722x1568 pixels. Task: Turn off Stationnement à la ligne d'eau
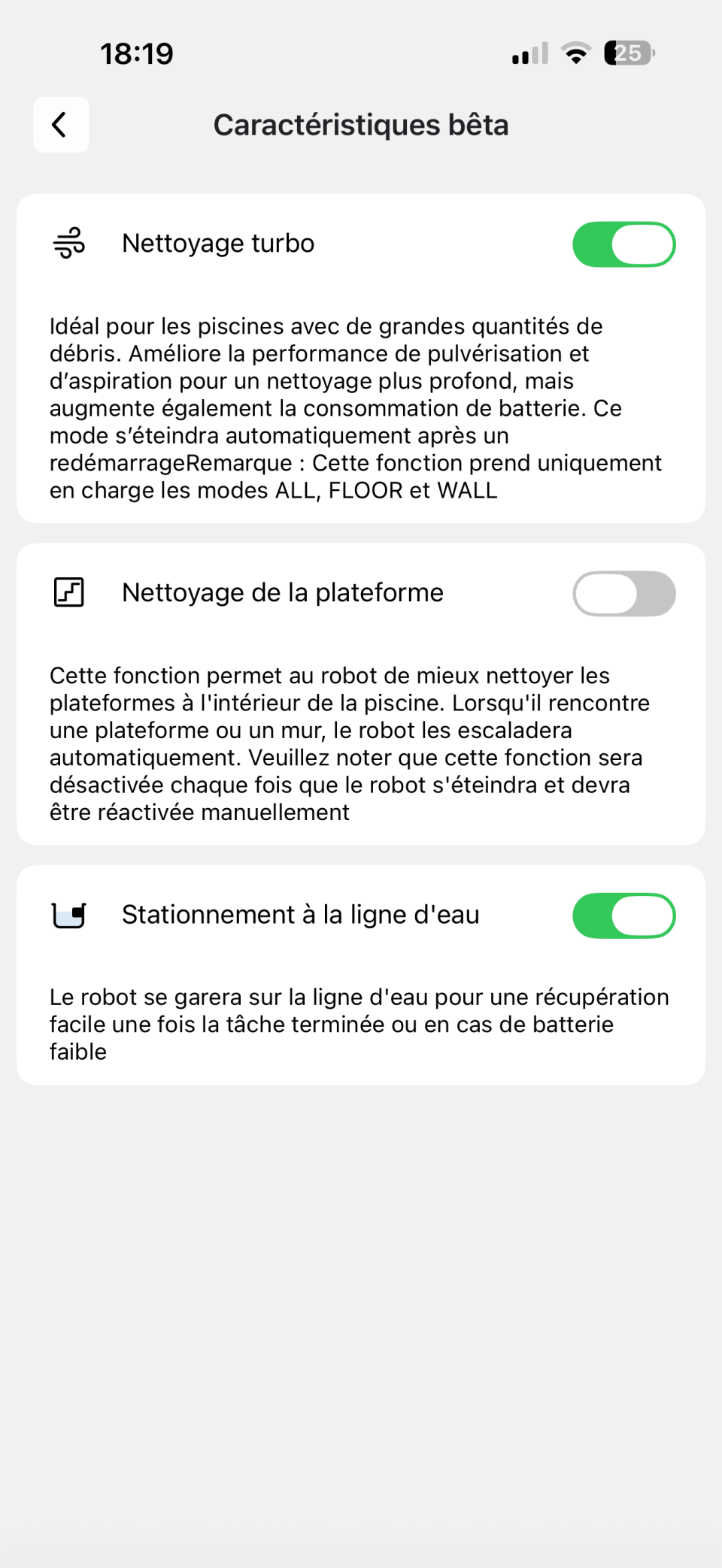(x=624, y=916)
